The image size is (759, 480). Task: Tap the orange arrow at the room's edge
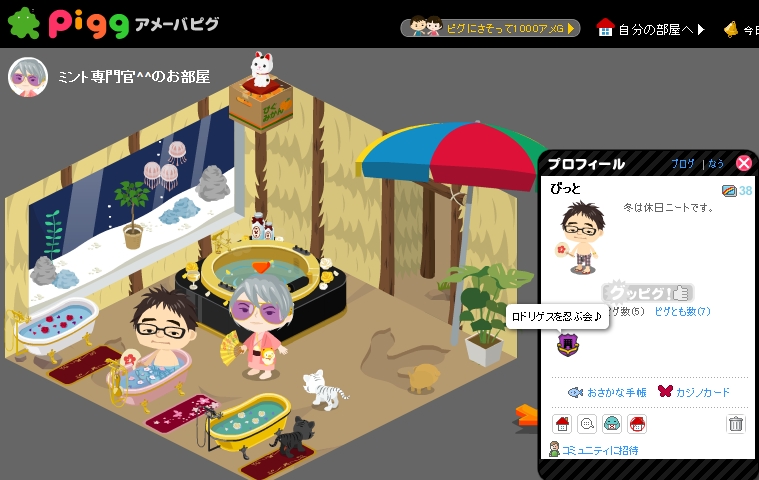coord(526,414)
